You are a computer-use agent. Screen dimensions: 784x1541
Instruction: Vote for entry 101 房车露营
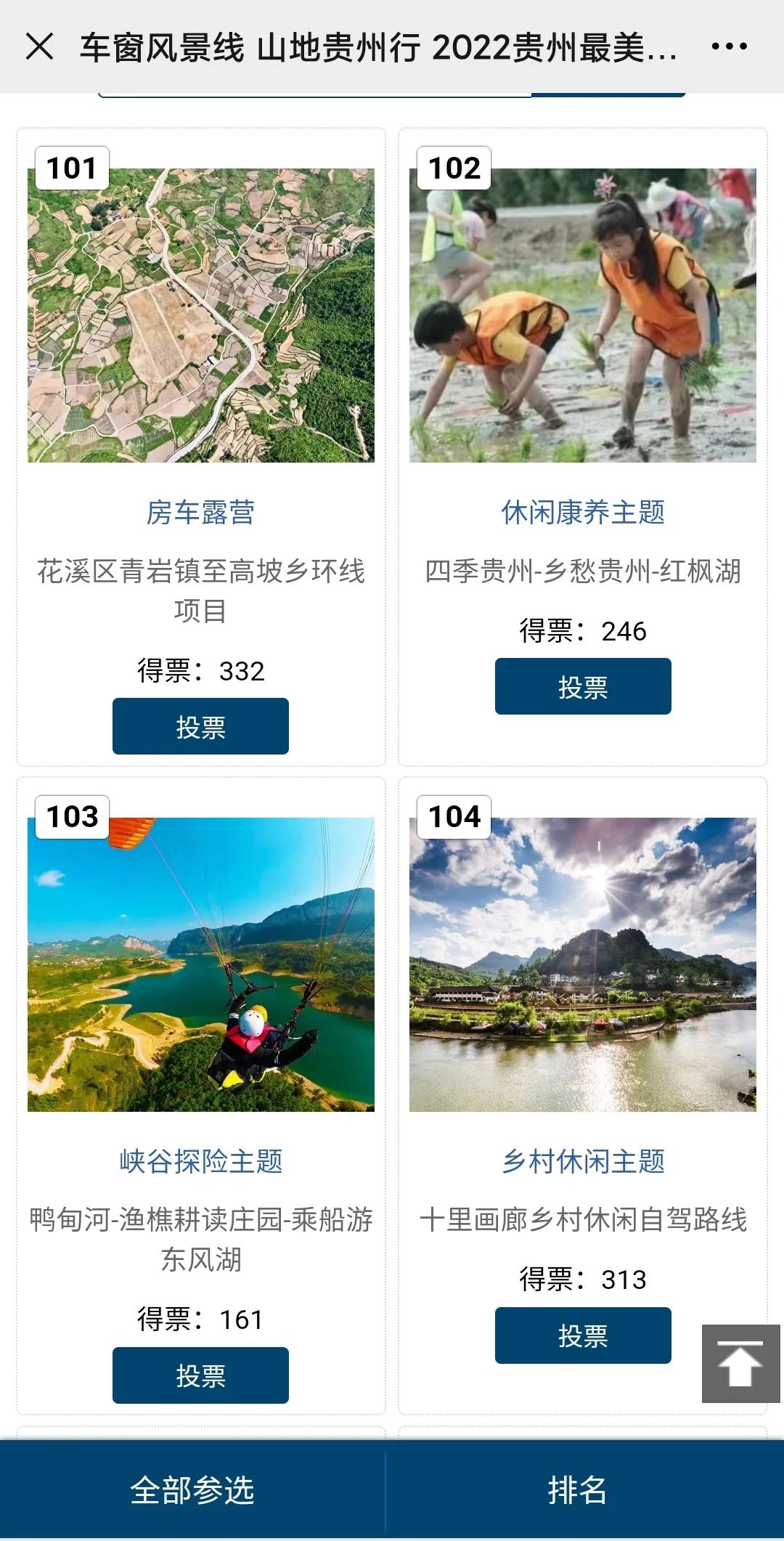pyautogui.click(x=200, y=726)
